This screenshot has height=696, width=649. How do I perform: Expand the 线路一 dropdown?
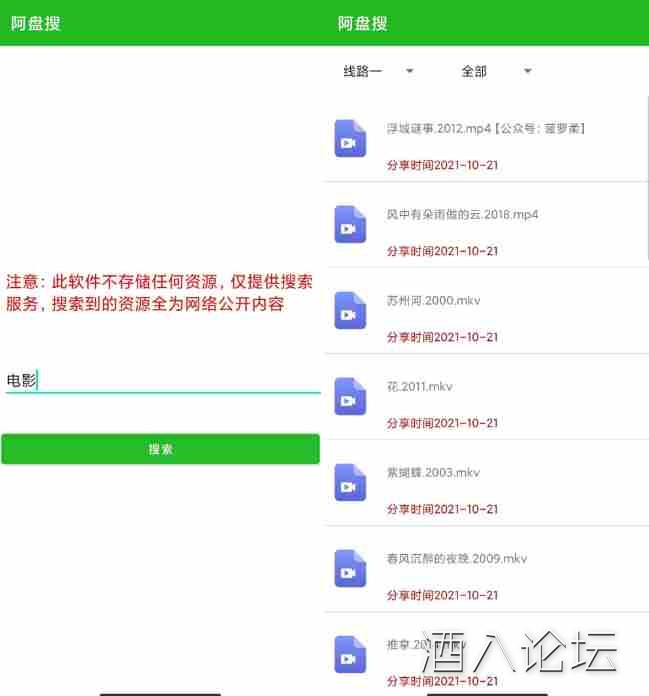tap(378, 71)
